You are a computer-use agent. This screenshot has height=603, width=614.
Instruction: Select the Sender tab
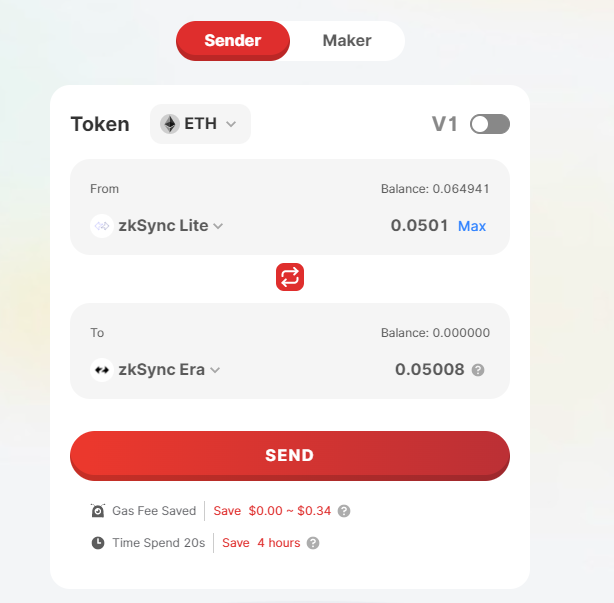coord(233,41)
